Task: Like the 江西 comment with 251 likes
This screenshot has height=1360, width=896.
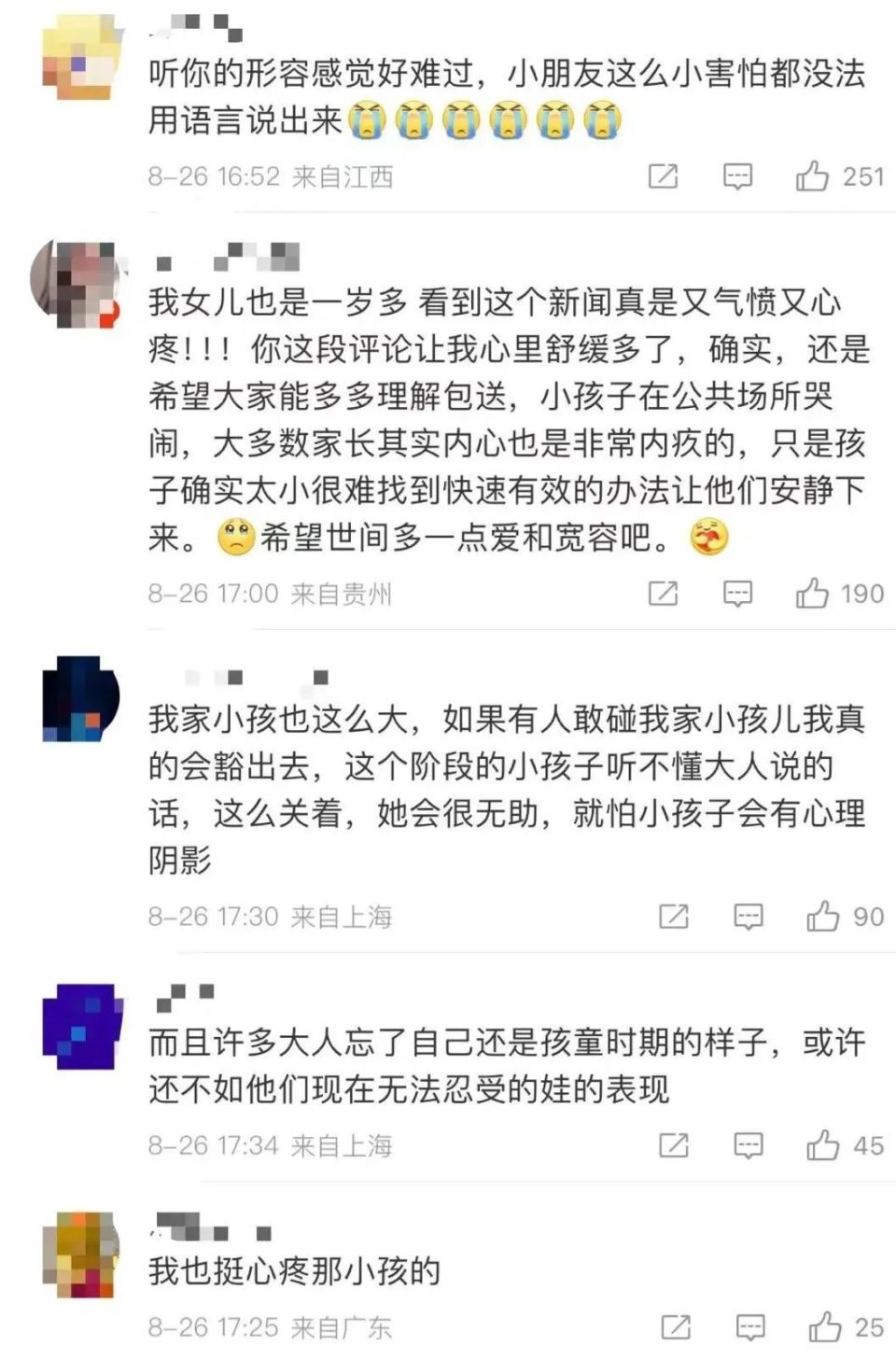Action: tap(812, 175)
